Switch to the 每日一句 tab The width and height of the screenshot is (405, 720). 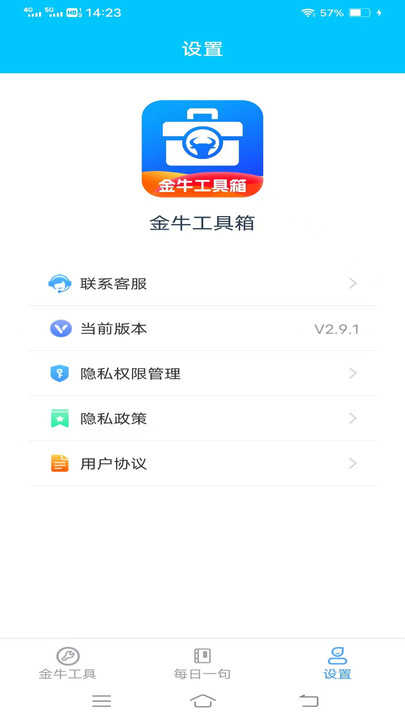[202, 664]
